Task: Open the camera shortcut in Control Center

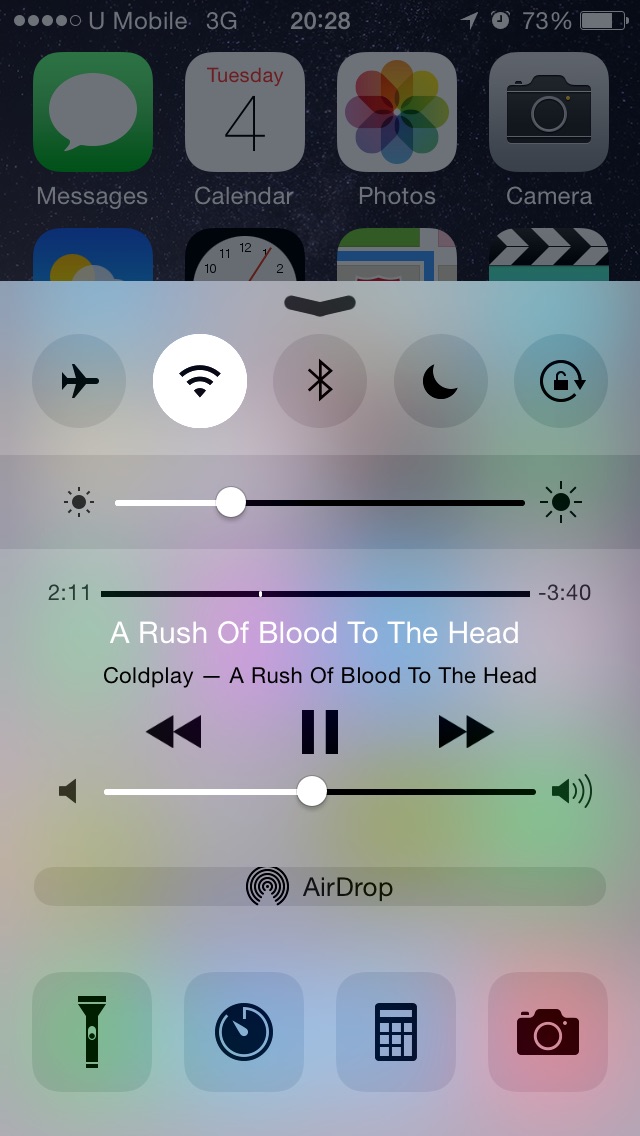Action: (548, 1032)
